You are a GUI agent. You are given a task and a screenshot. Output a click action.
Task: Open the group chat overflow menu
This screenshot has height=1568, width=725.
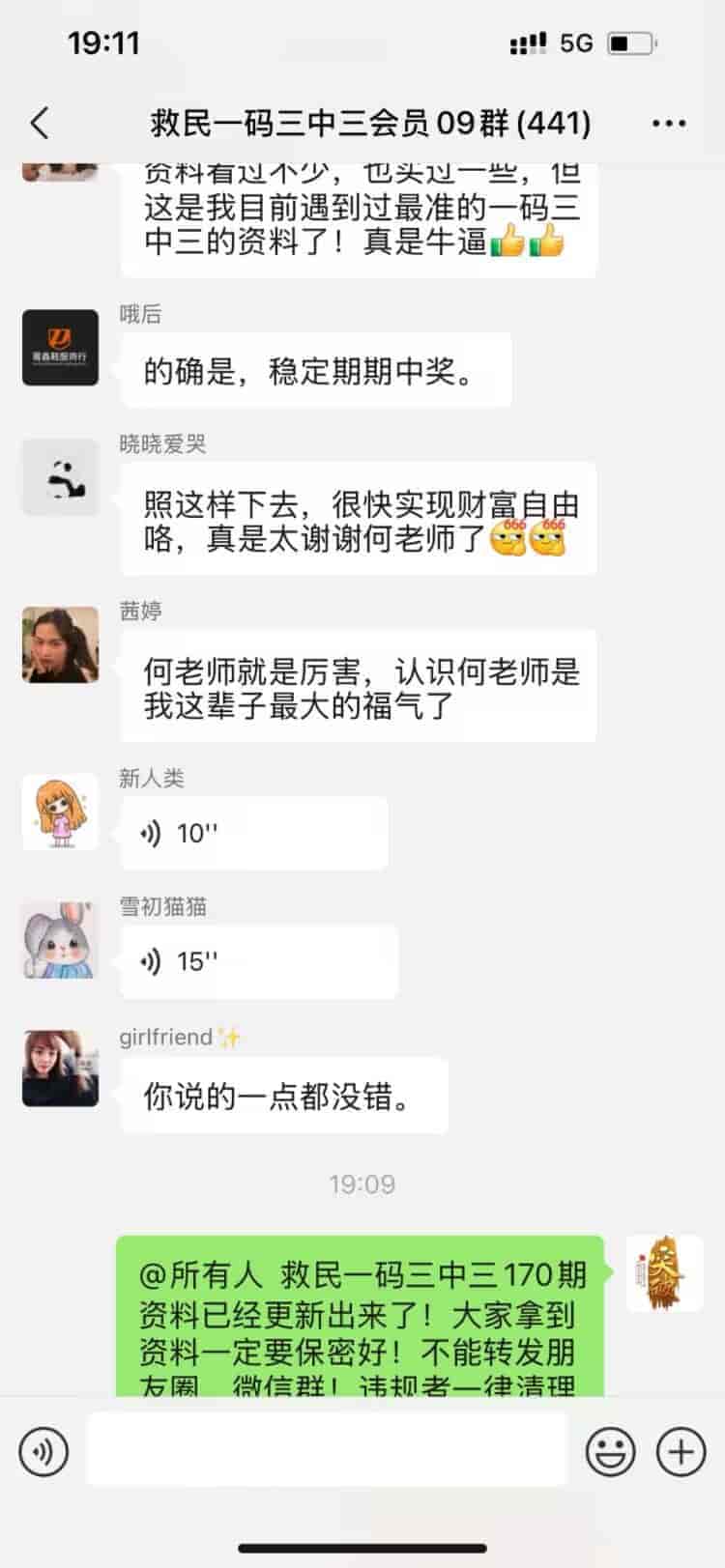coord(669,124)
